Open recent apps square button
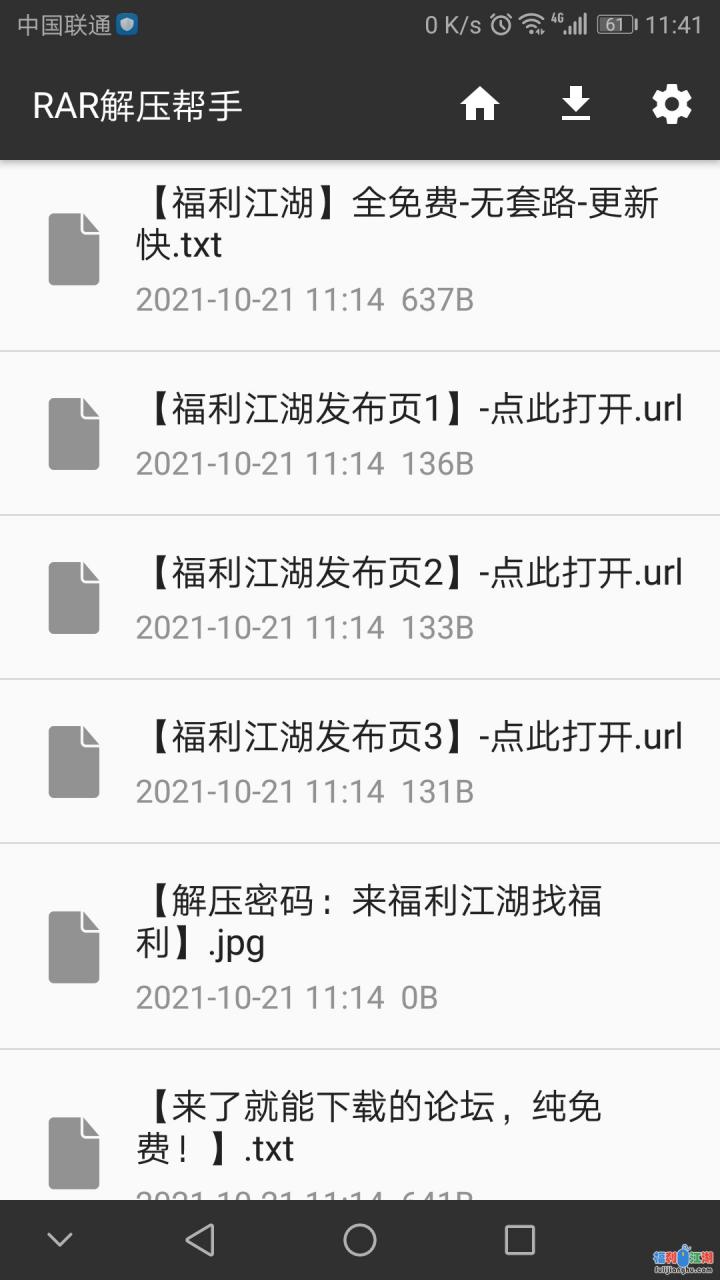 519,1240
